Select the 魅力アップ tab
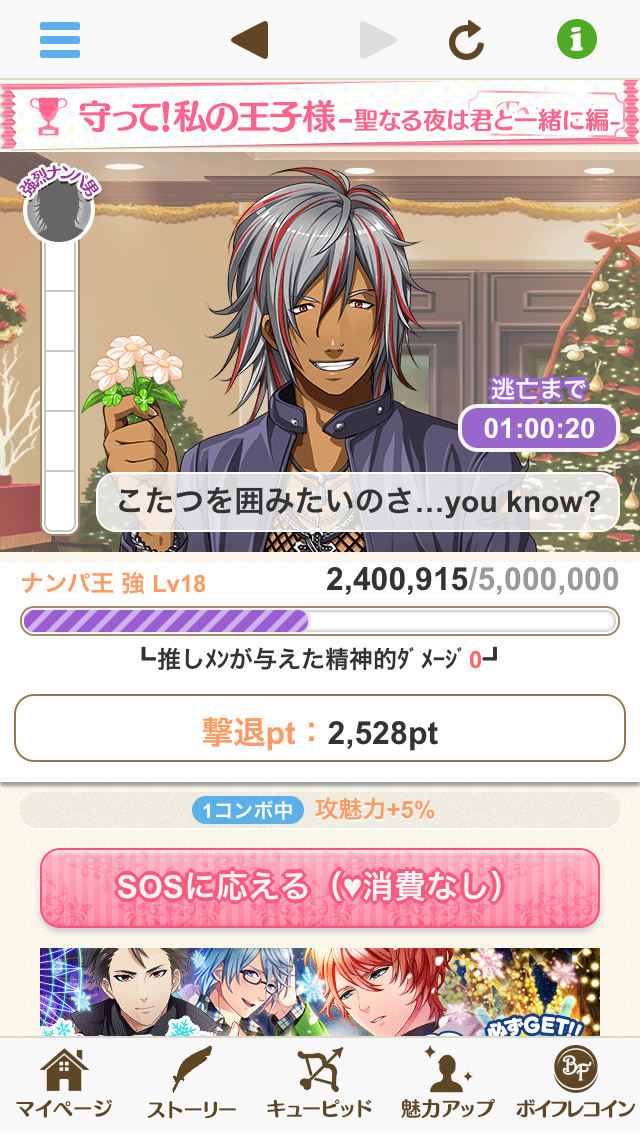The width and height of the screenshot is (640, 1136). tap(447, 1086)
